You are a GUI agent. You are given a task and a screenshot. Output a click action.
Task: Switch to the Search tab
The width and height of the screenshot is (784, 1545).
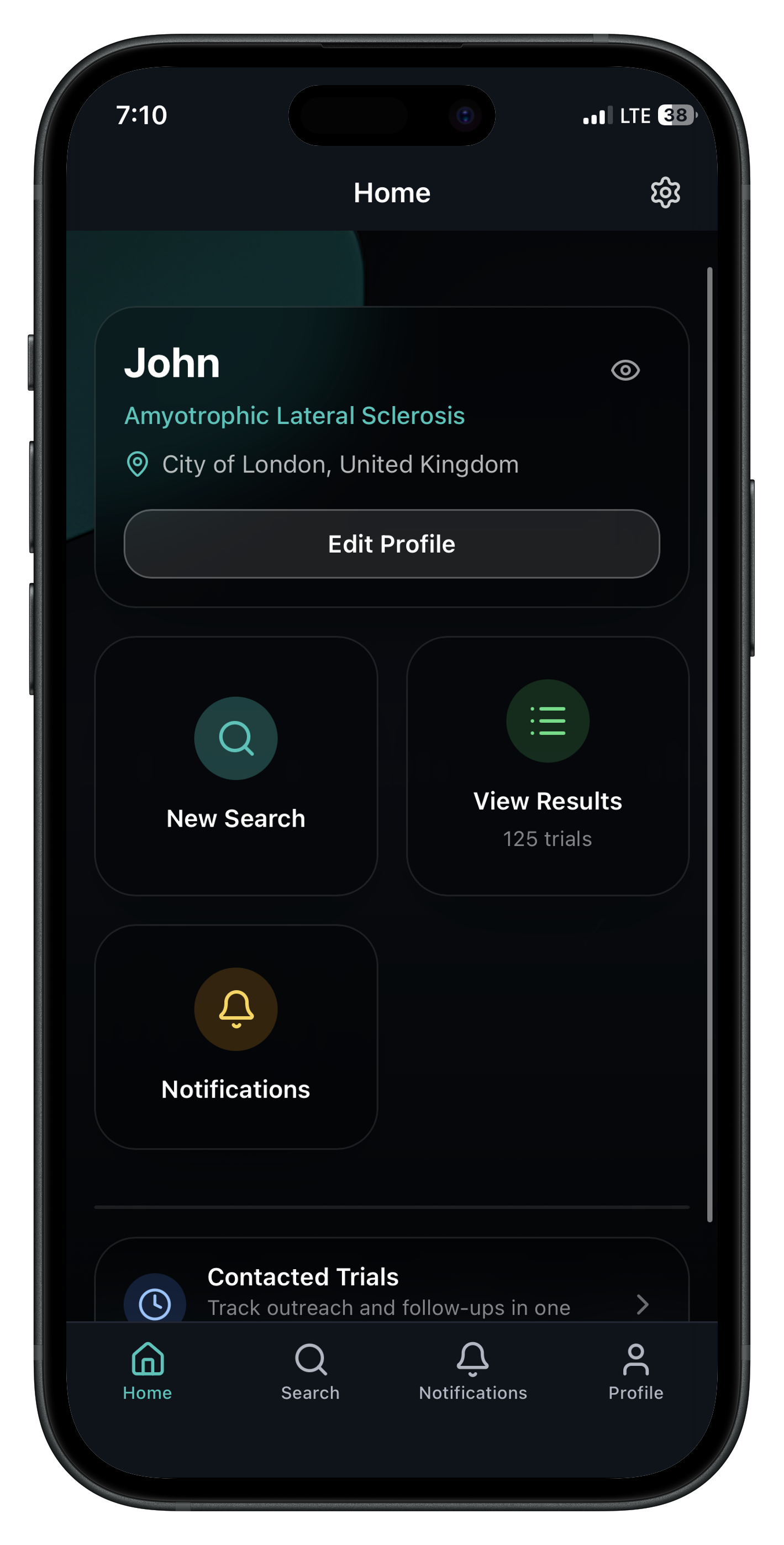(310, 1371)
